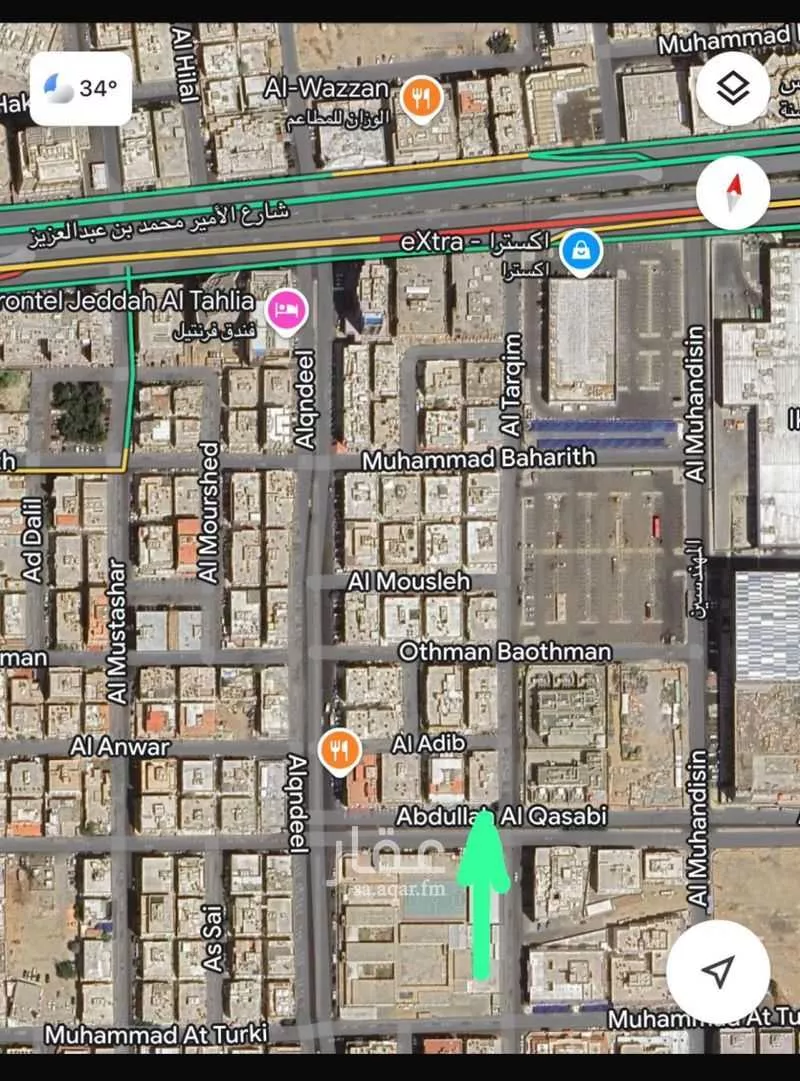Select the eXtra shopping pin

[579, 250]
